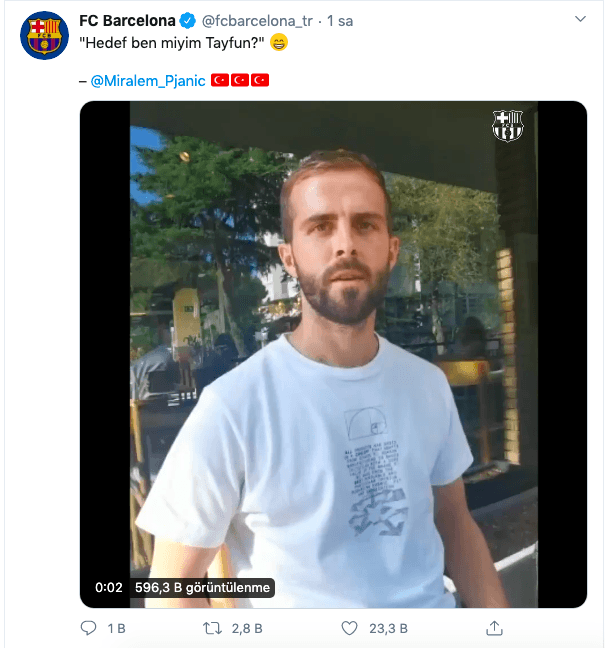Like the FC Barcelona tweet
Screen dimensions: 605x648
click(349, 628)
